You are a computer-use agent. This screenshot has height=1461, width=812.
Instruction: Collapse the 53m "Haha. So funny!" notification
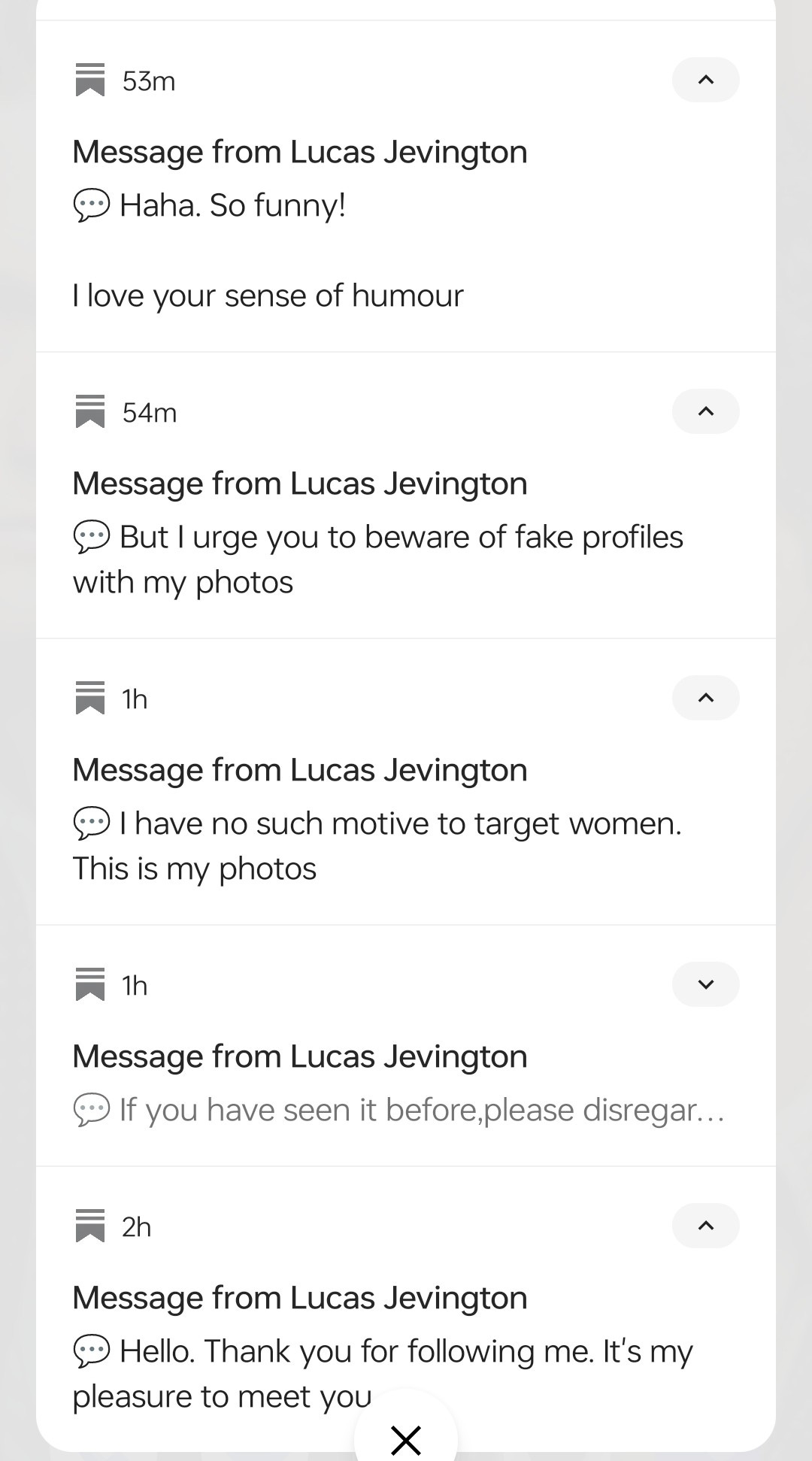point(705,80)
